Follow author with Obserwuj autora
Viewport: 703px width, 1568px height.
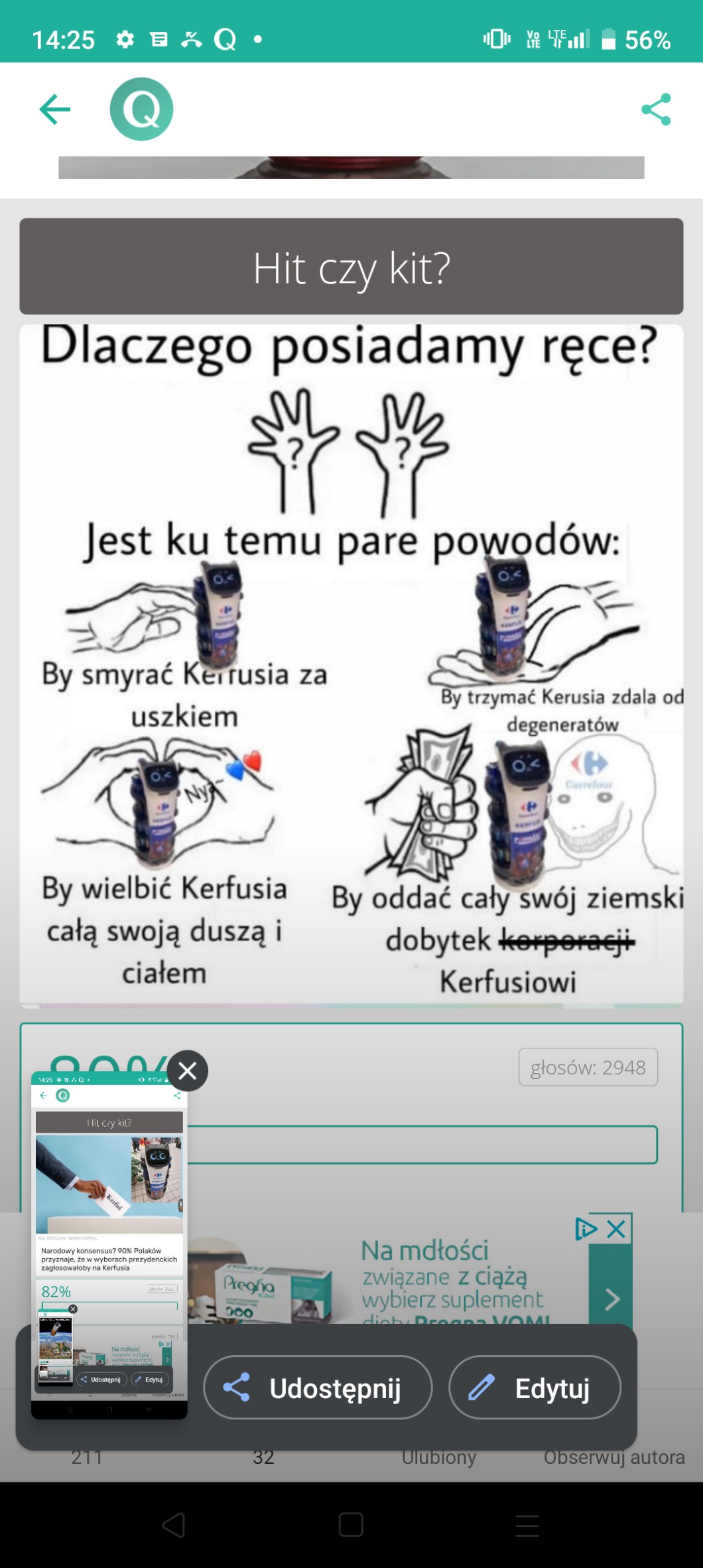click(x=614, y=1458)
